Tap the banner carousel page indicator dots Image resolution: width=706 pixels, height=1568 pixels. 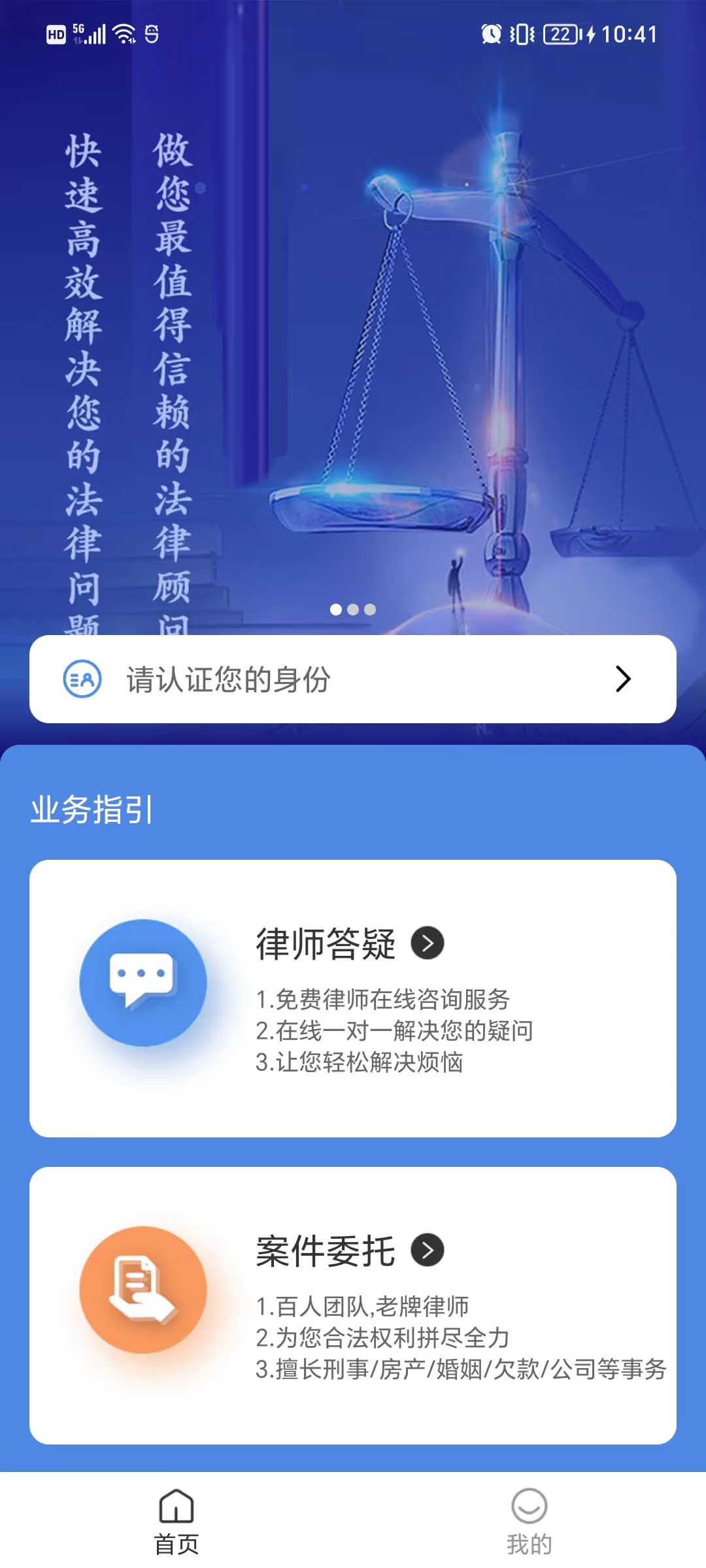[x=353, y=610]
